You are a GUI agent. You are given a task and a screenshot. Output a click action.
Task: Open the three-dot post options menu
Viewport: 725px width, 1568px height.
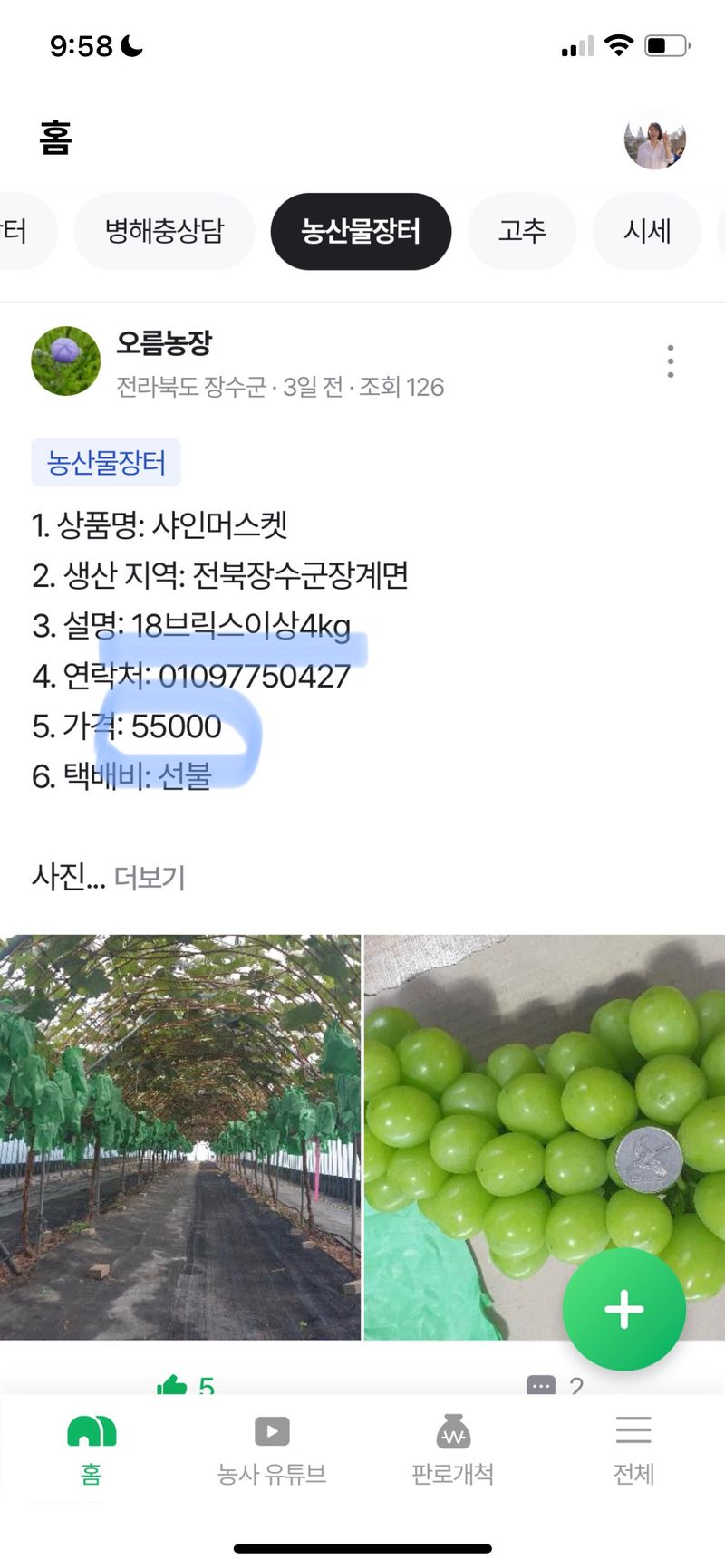(x=671, y=360)
